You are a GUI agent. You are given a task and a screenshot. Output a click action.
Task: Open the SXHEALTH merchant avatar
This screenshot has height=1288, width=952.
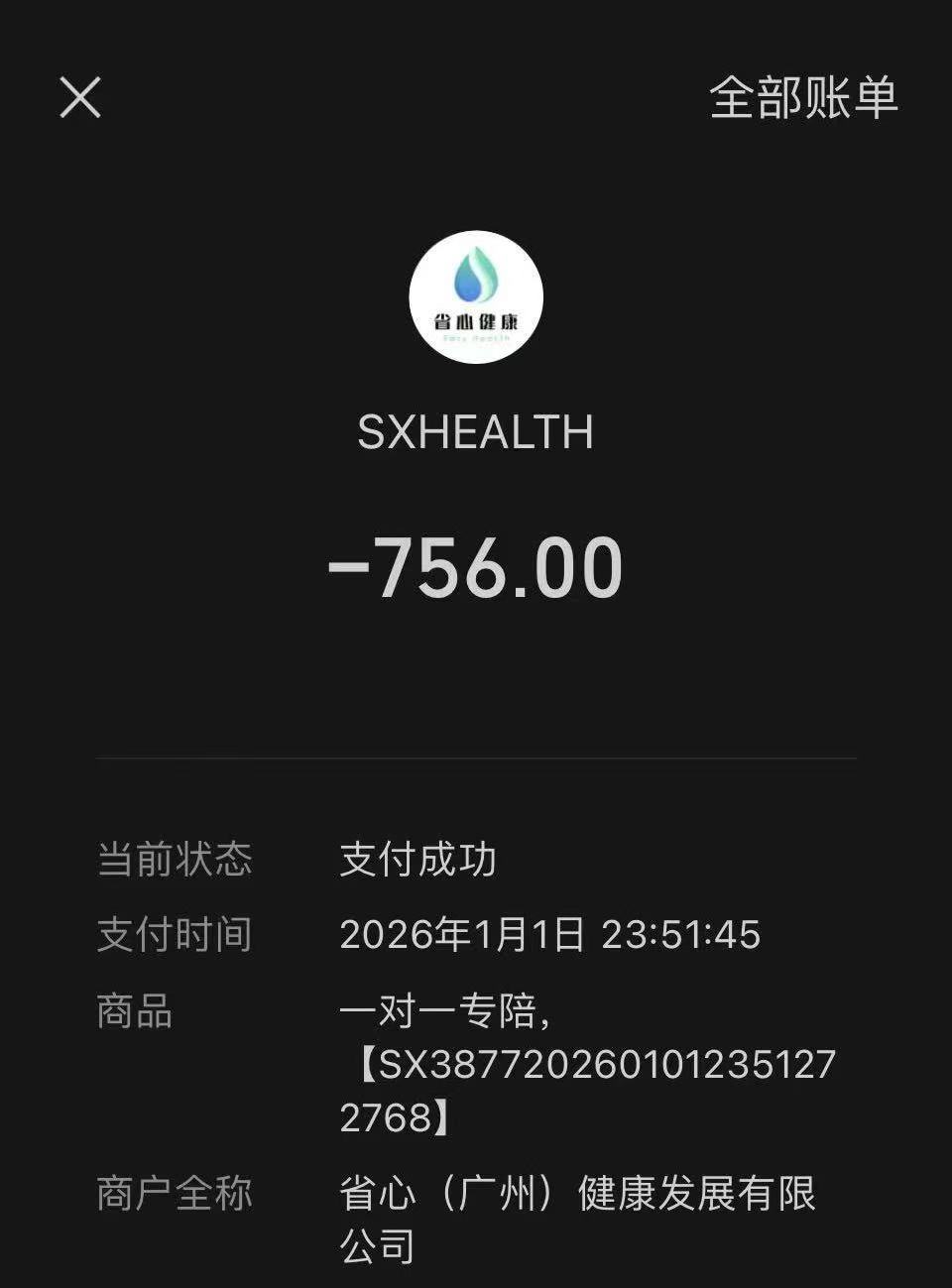[476, 297]
